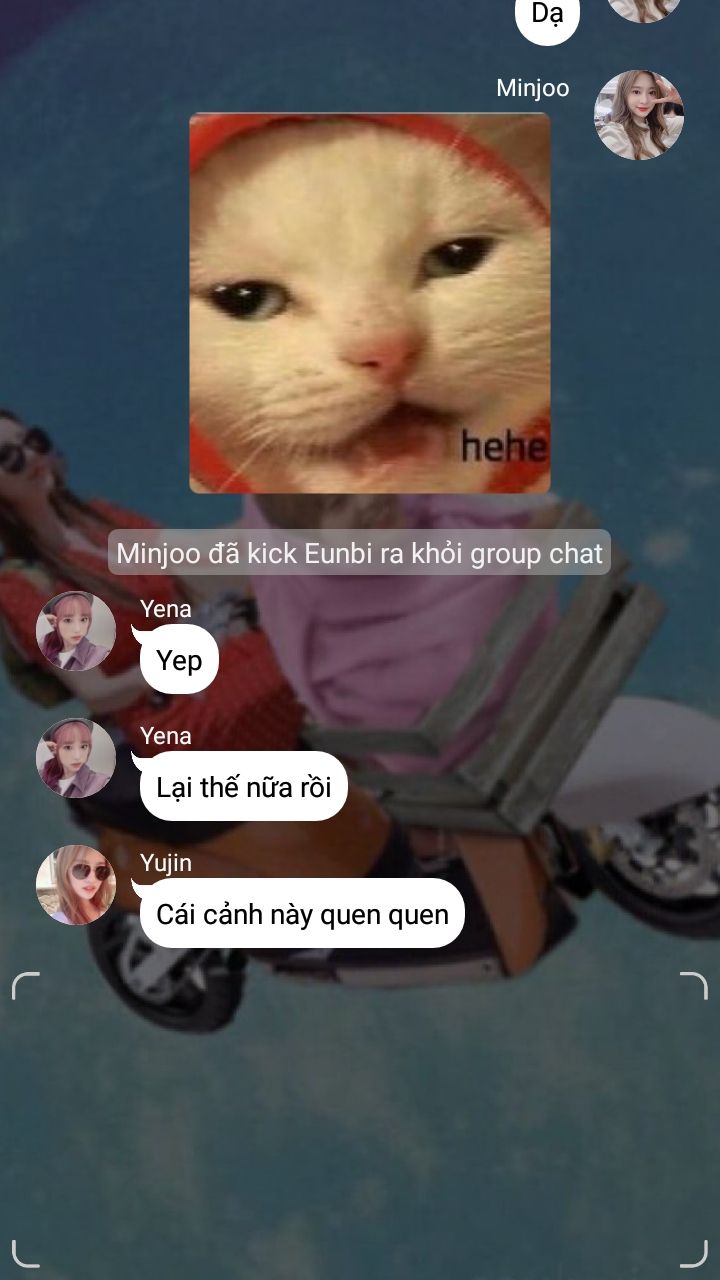Tap Yena's avatar beside the "Yep" message

click(x=76, y=631)
